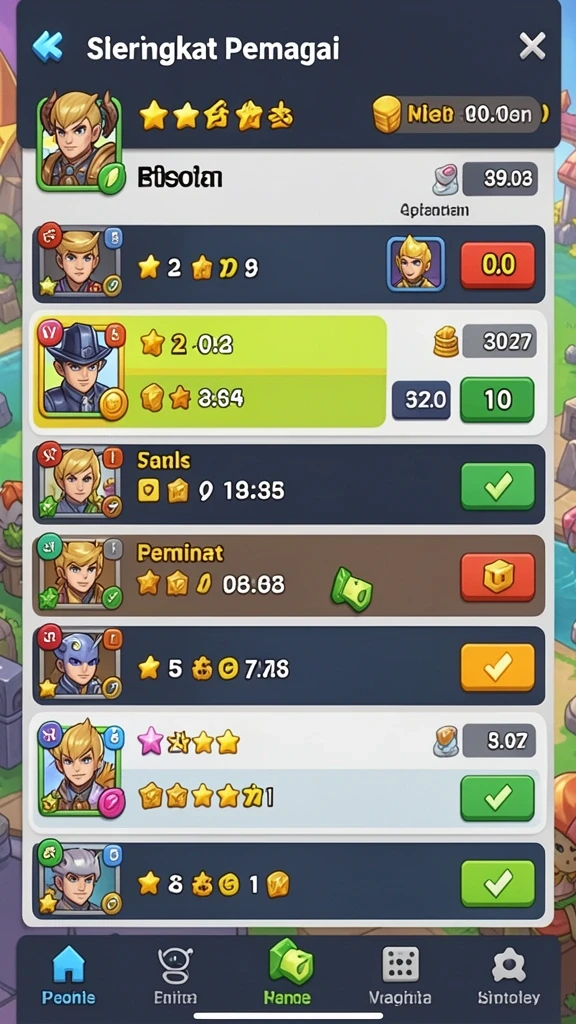576x1024 pixels.
Task: Tap the green 10 button
Action: (x=498, y=400)
